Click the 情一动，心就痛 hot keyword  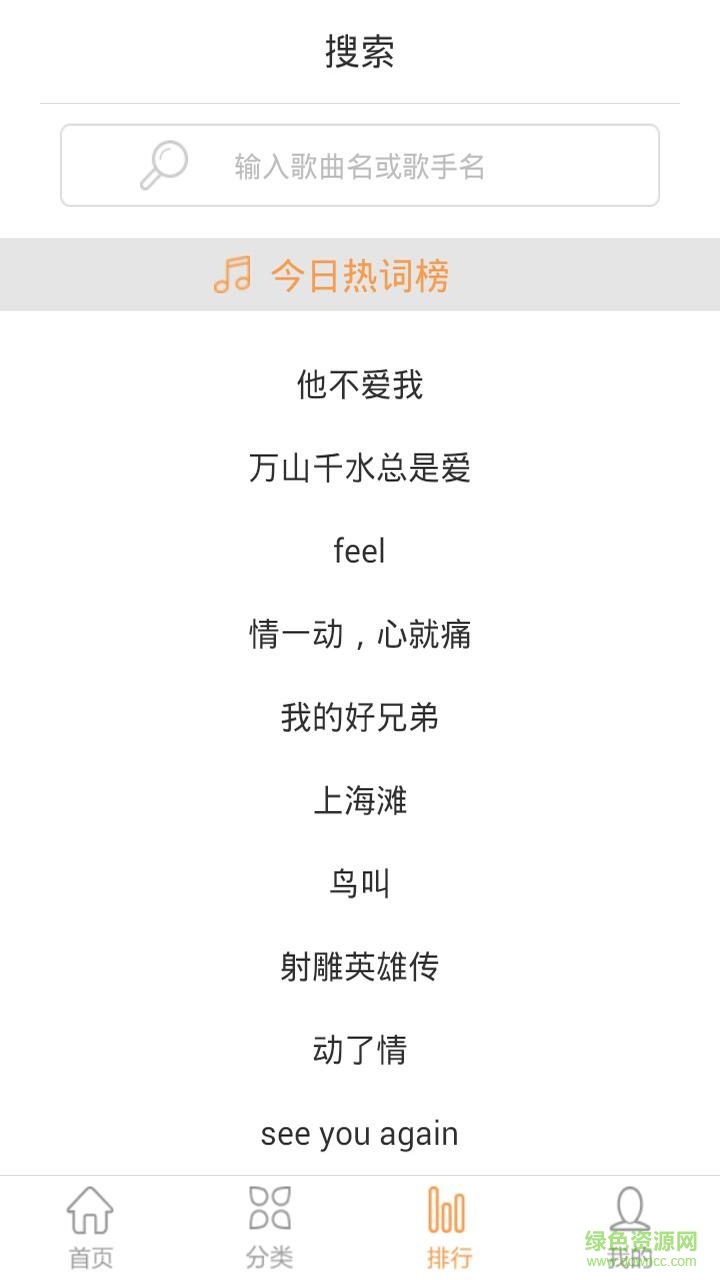(360, 634)
